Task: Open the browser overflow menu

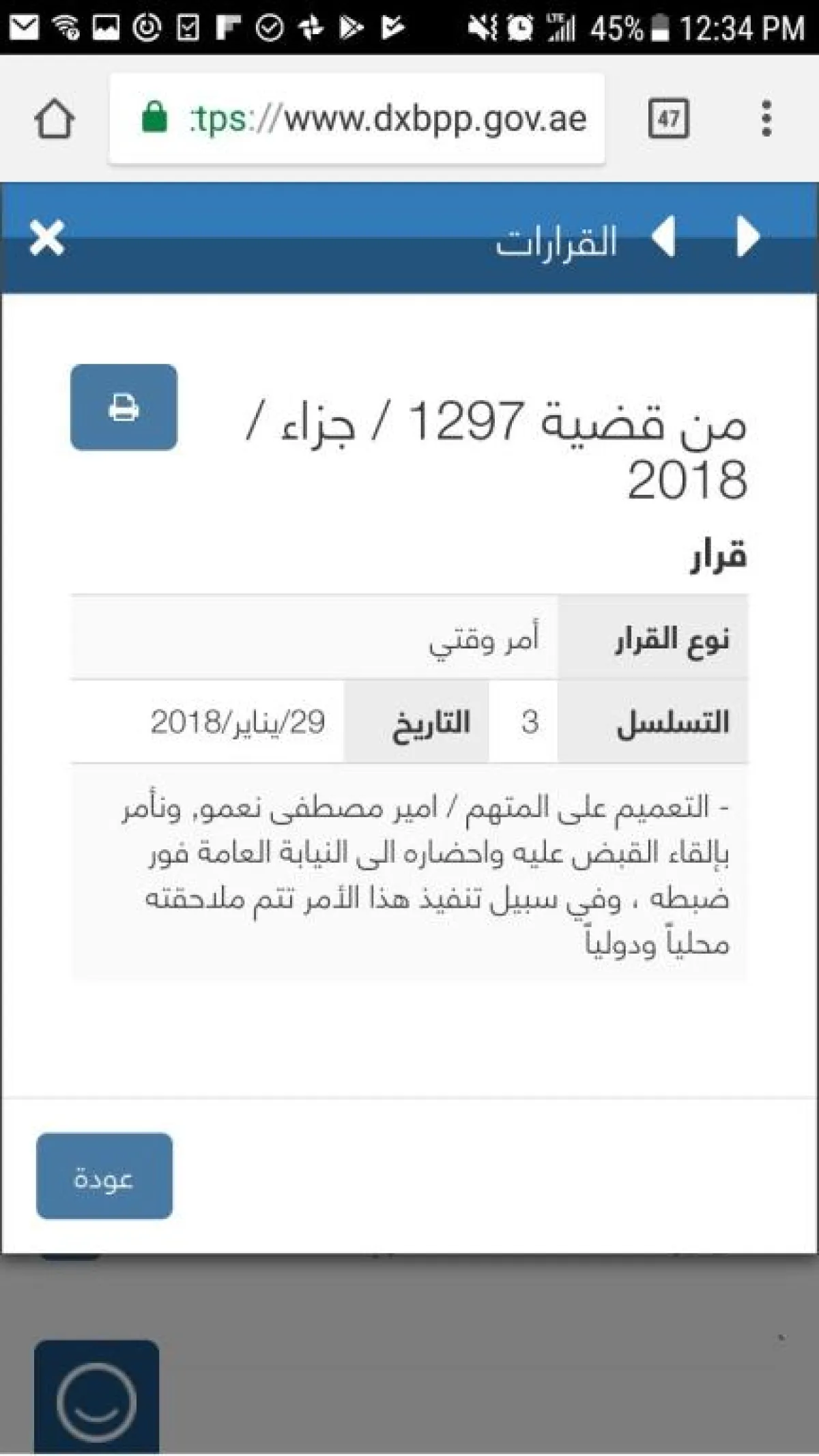Action: pyautogui.click(x=766, y=119)
